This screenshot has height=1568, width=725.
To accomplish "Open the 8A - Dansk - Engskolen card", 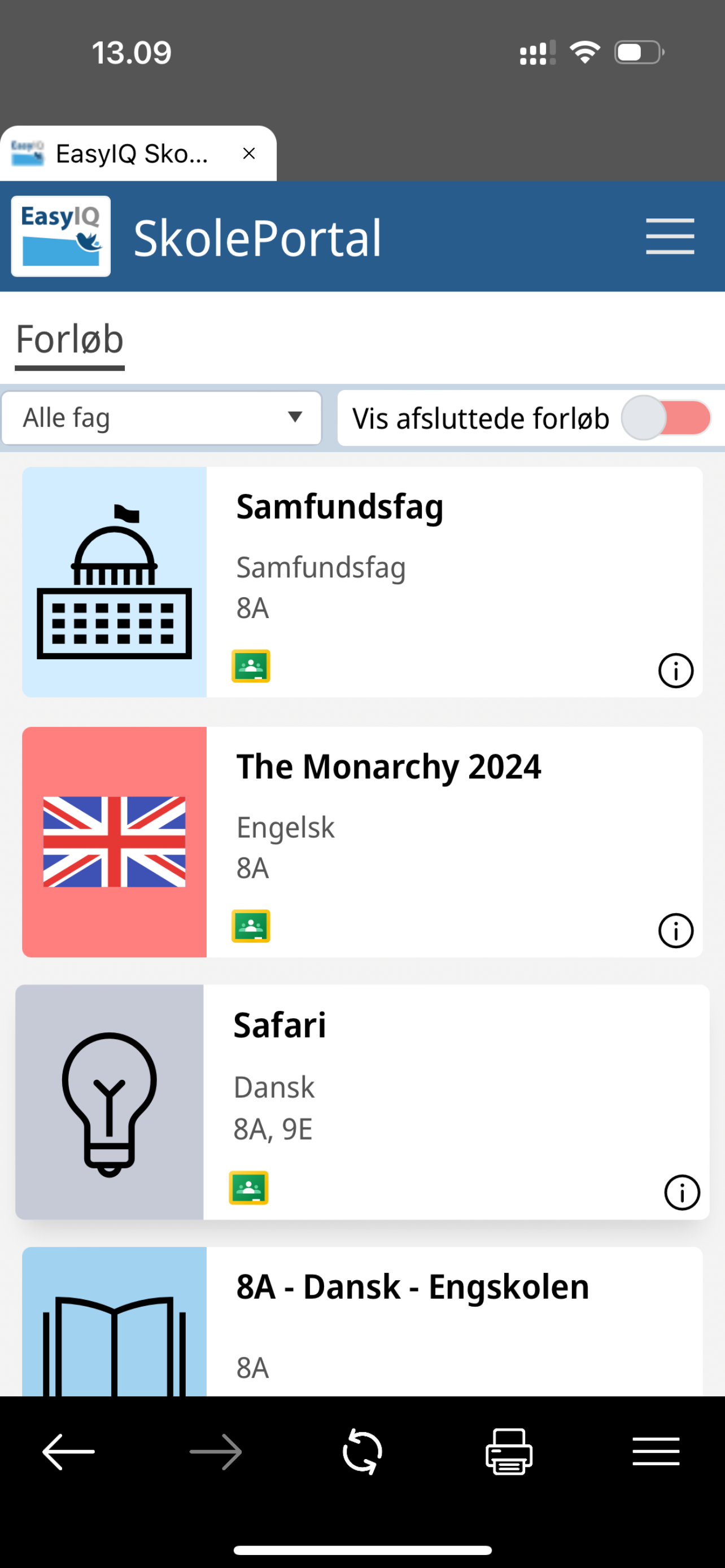I will (x=362, y=1321).
